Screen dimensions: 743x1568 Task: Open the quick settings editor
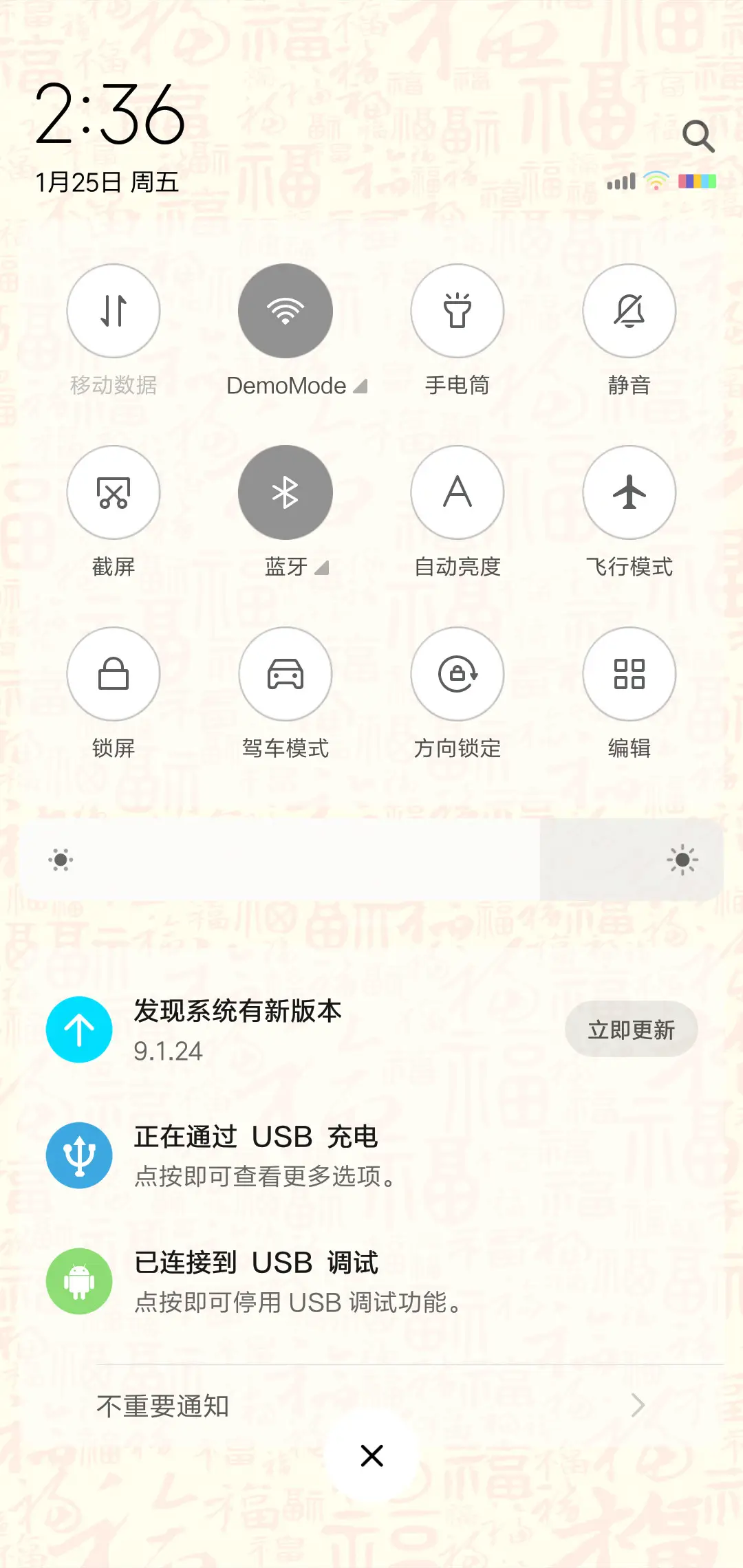[629, 675]
